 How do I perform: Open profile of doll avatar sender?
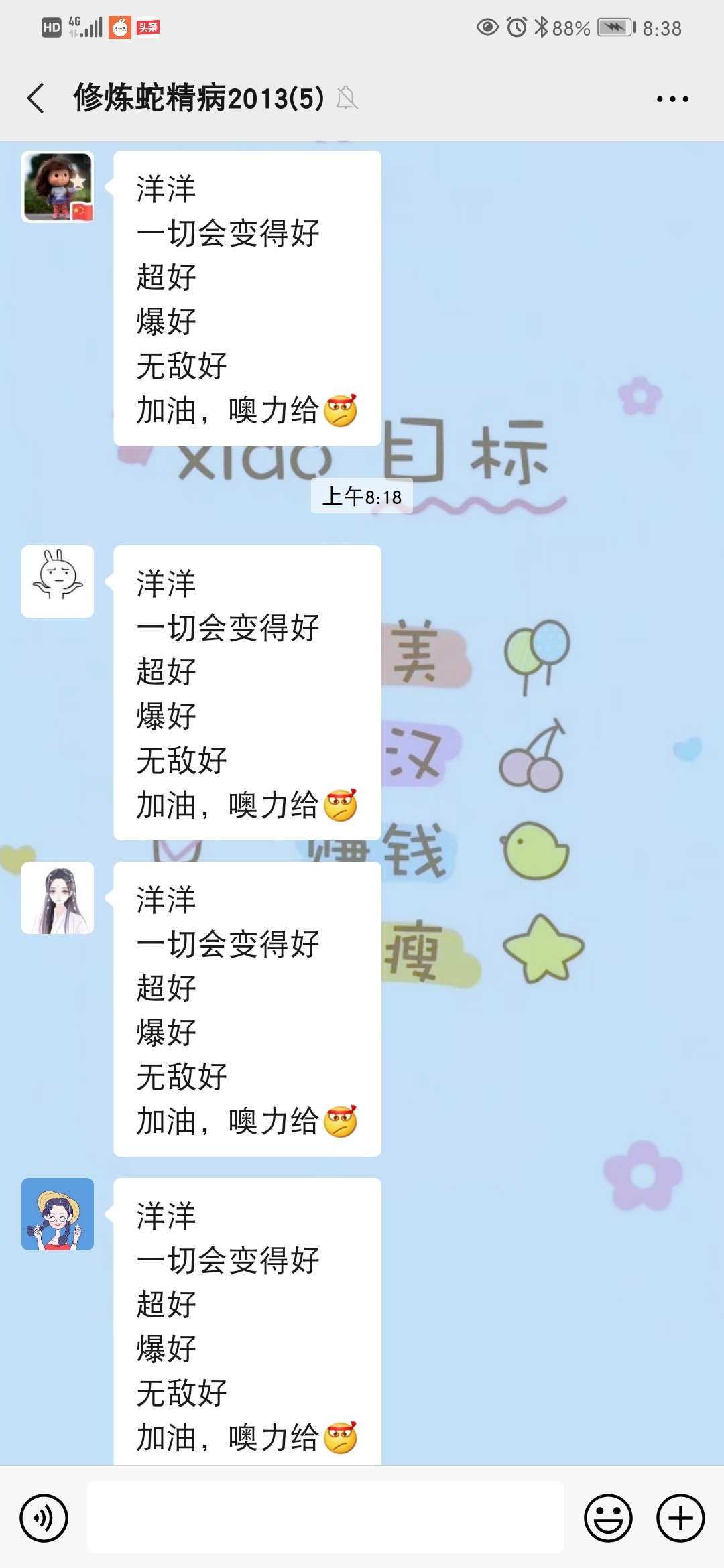pyautogui.click(x=58, y=187)
